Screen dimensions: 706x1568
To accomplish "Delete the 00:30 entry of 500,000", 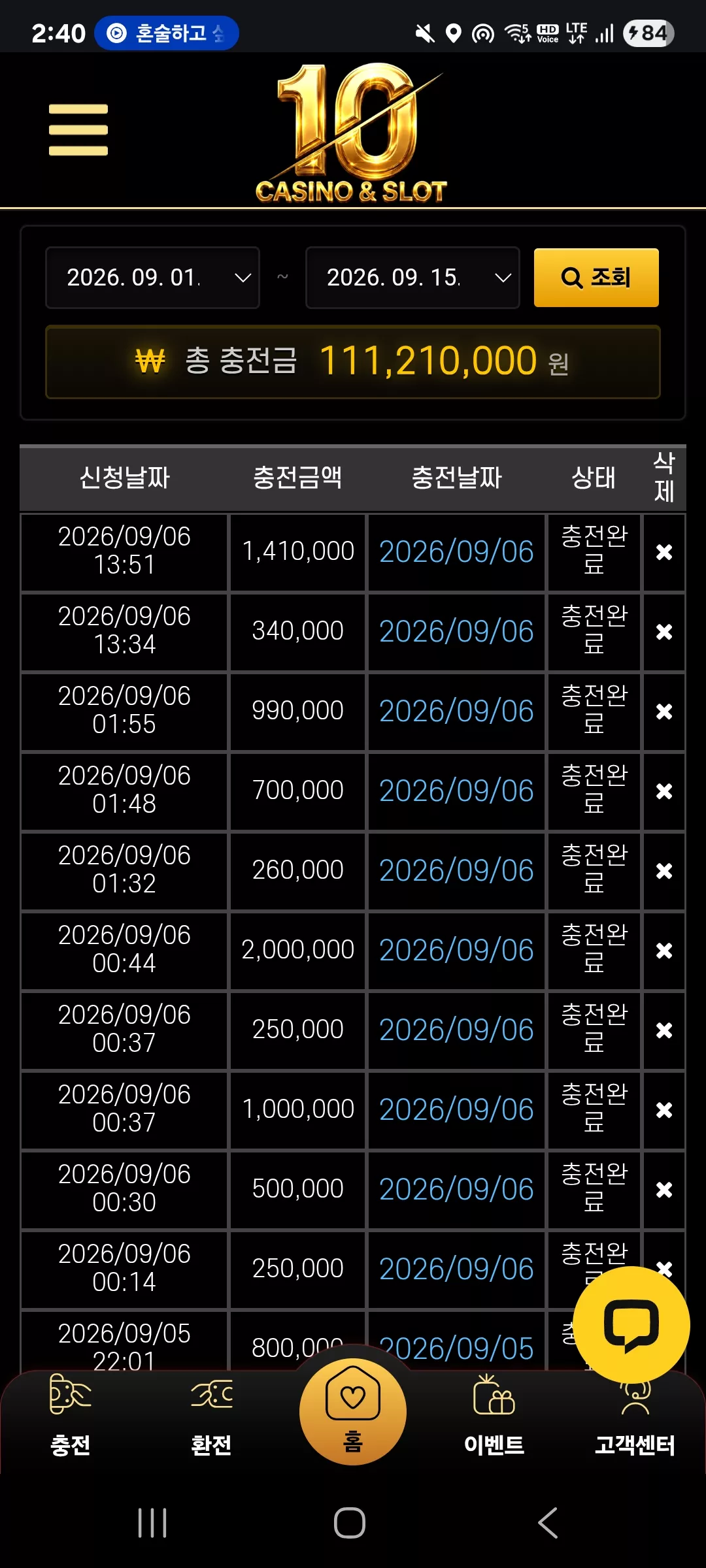I will coord(664,1190).
